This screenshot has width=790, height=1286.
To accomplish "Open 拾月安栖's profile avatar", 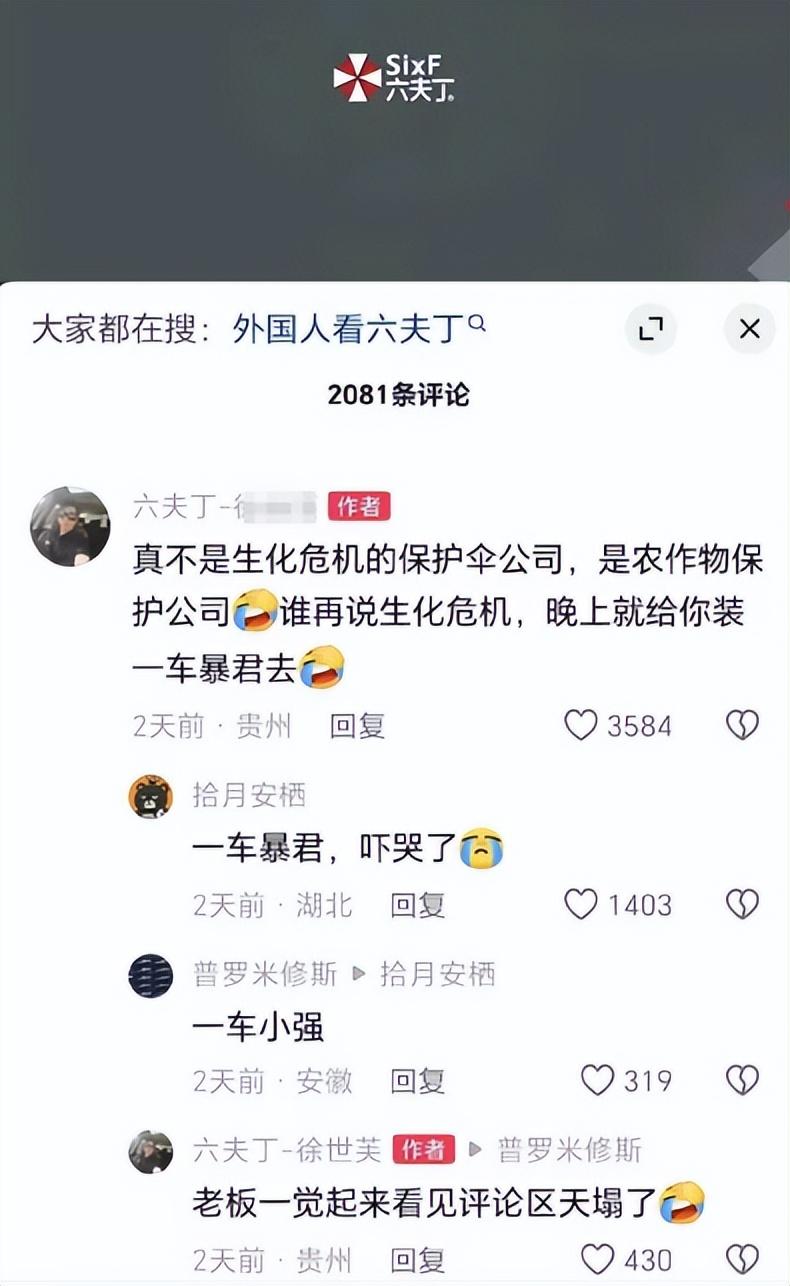I will tap(151, 797).
